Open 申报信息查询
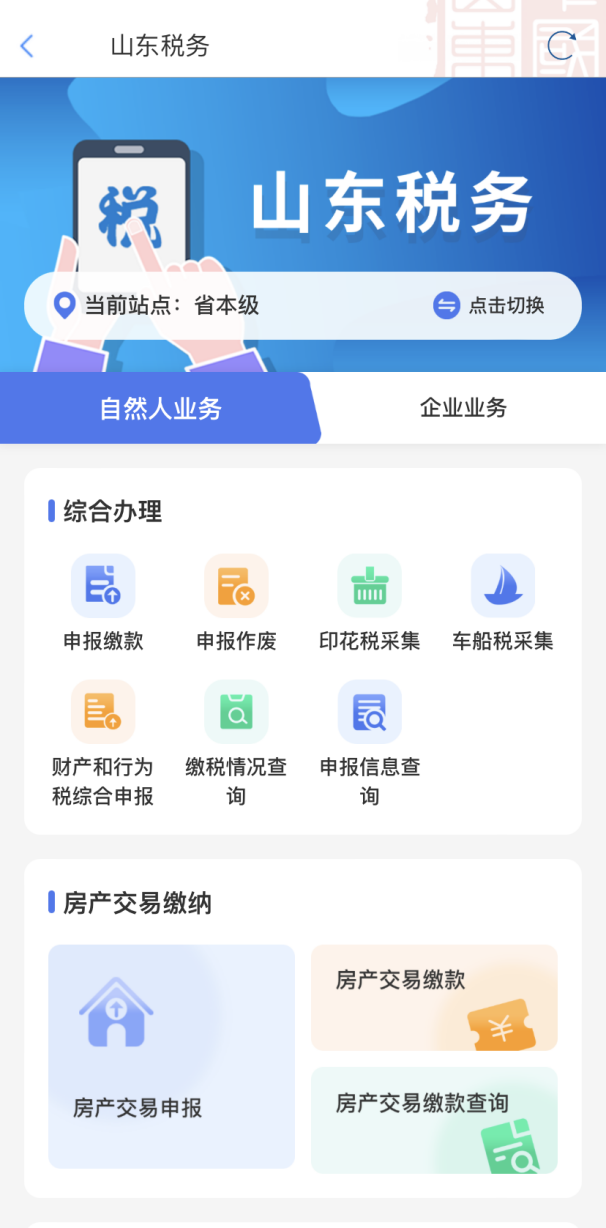 tap(369, 742)
